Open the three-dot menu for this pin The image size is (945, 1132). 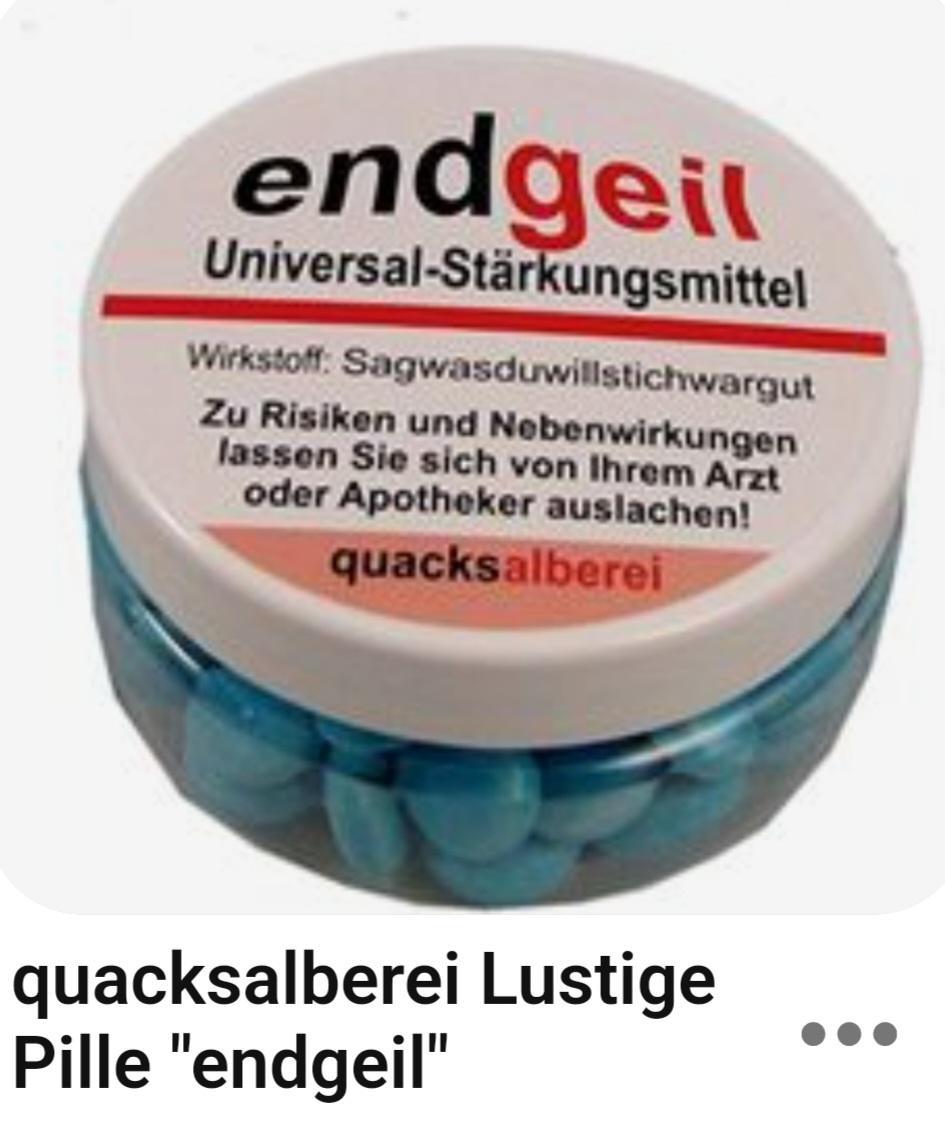click(850, 1032)
